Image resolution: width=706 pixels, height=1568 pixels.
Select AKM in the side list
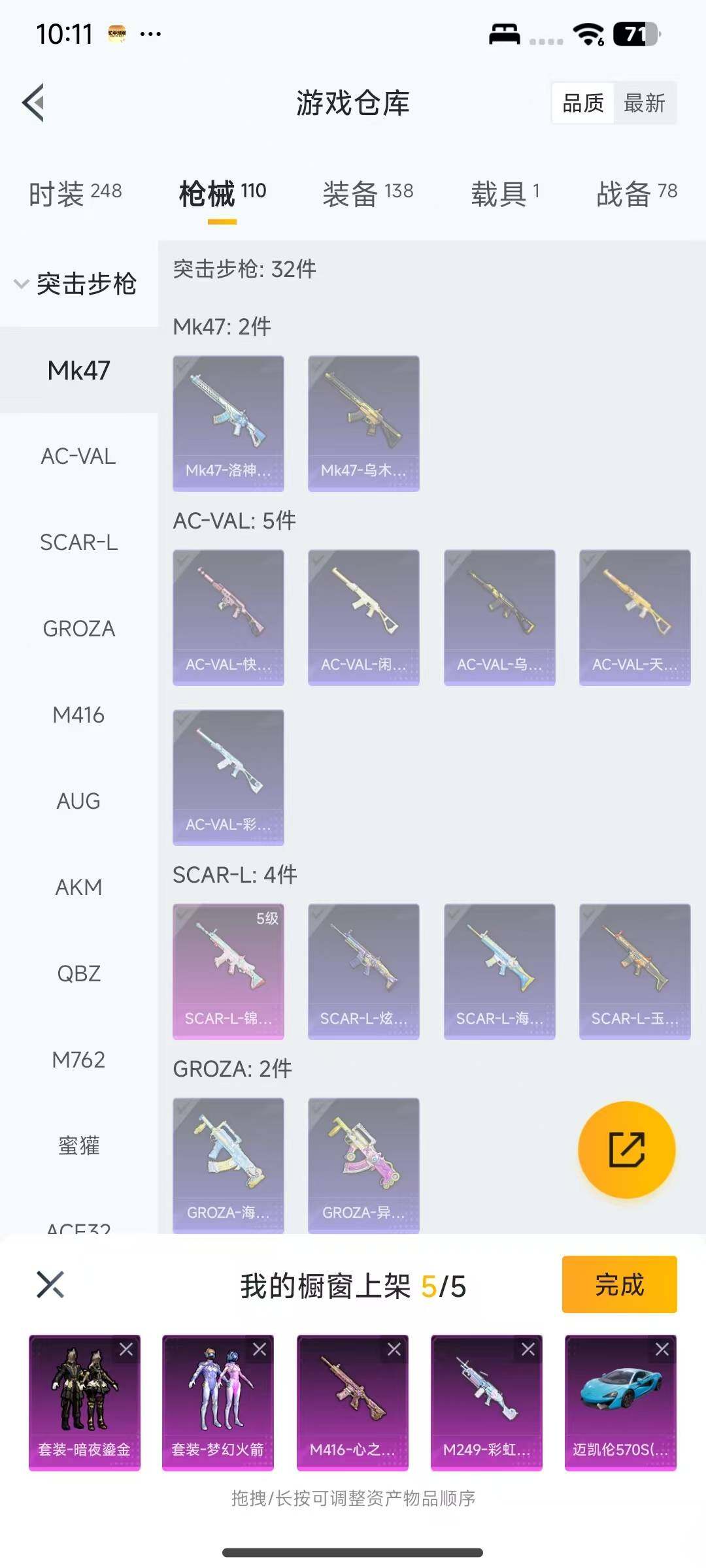coord(78,887)
